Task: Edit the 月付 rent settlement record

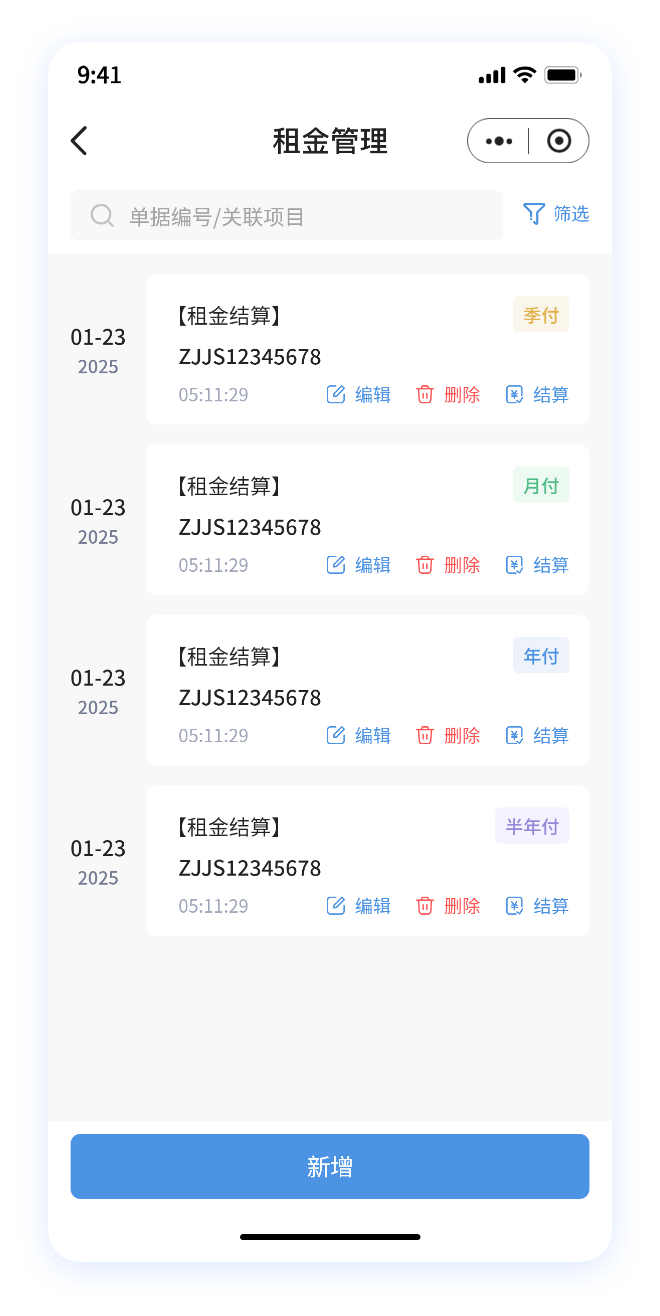Action: point(359,565)
